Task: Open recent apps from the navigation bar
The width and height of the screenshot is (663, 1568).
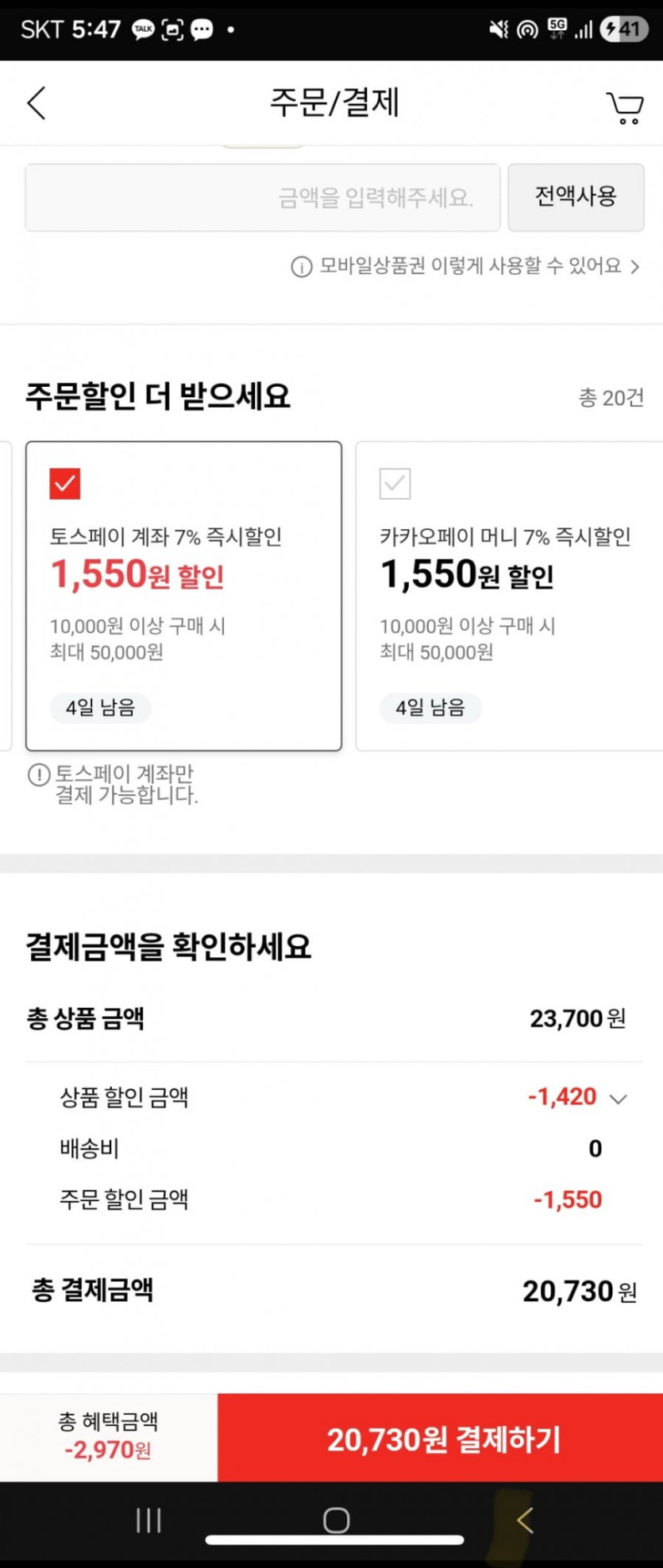Action: tap(148, 1520)
